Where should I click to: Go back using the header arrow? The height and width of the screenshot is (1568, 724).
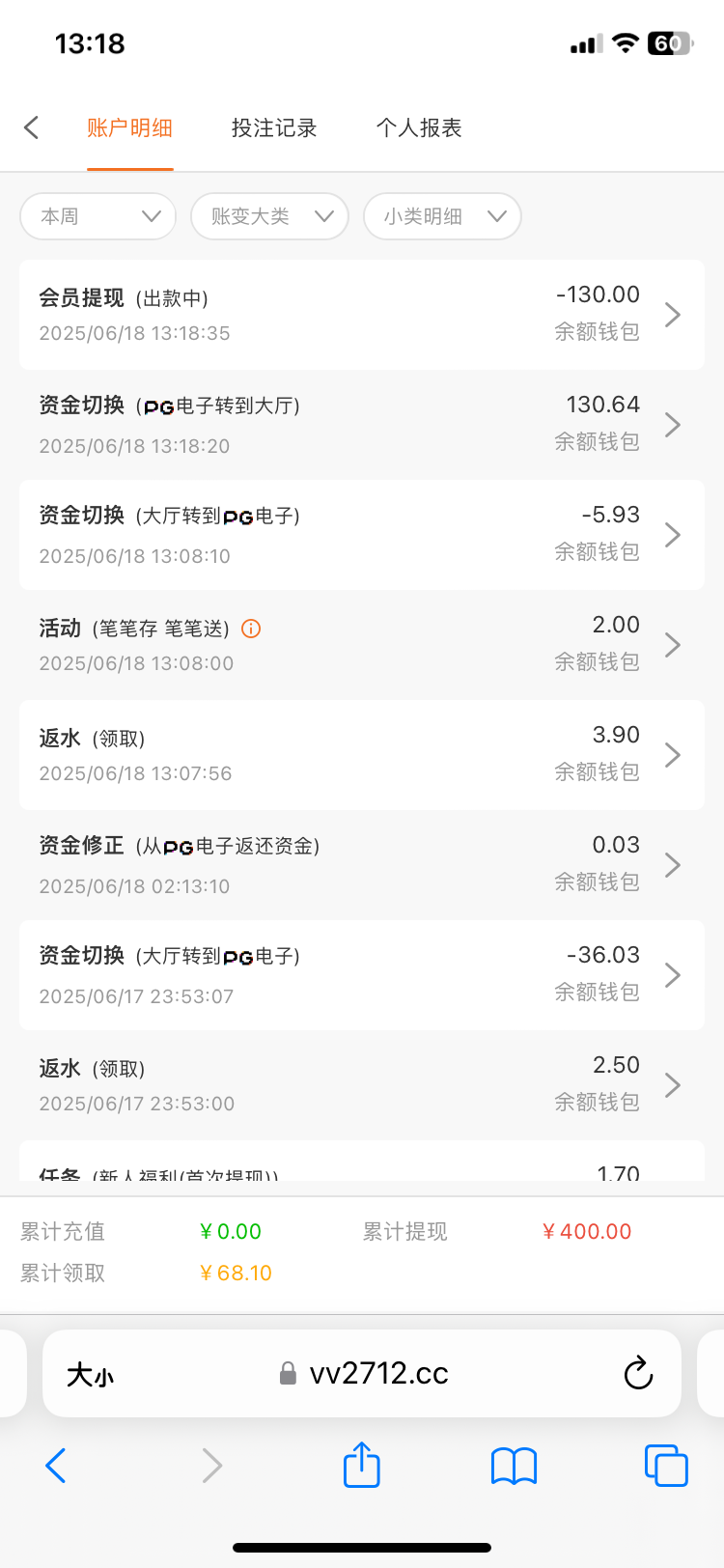point(32,127)
